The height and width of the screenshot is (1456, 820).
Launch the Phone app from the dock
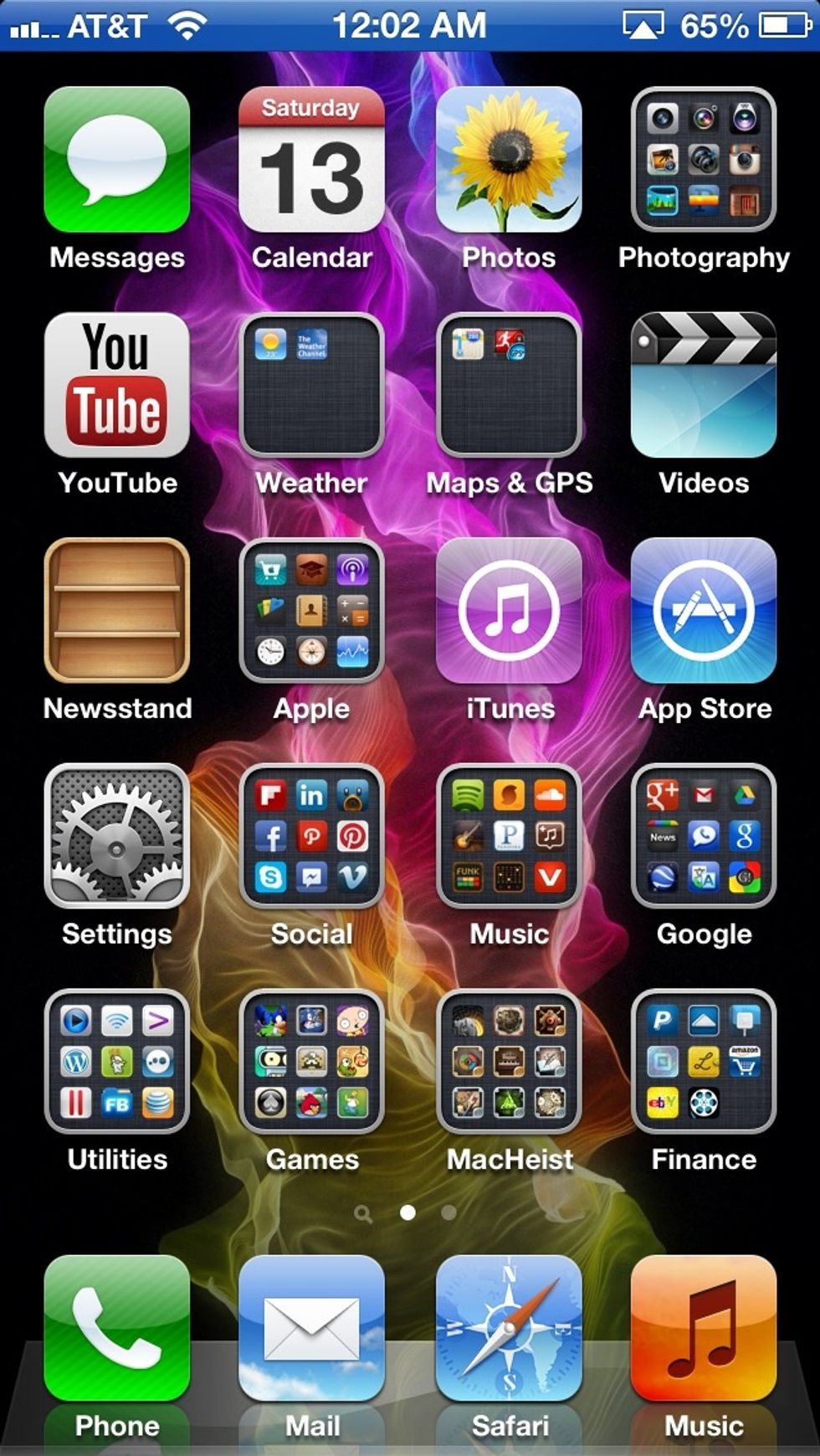click(x=117, y=1328)
